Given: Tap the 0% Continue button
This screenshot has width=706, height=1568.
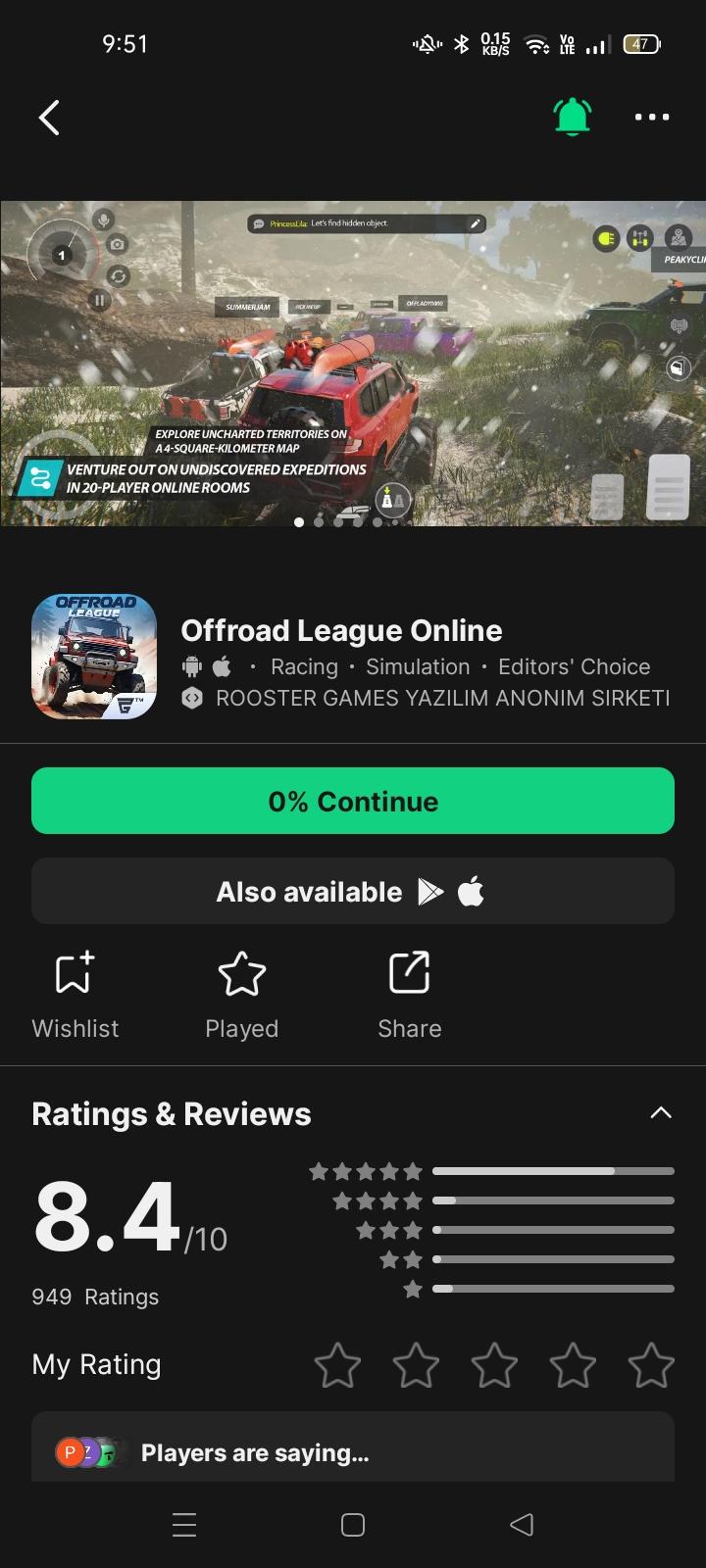Looking at the screenshot, I should point(353,801).
